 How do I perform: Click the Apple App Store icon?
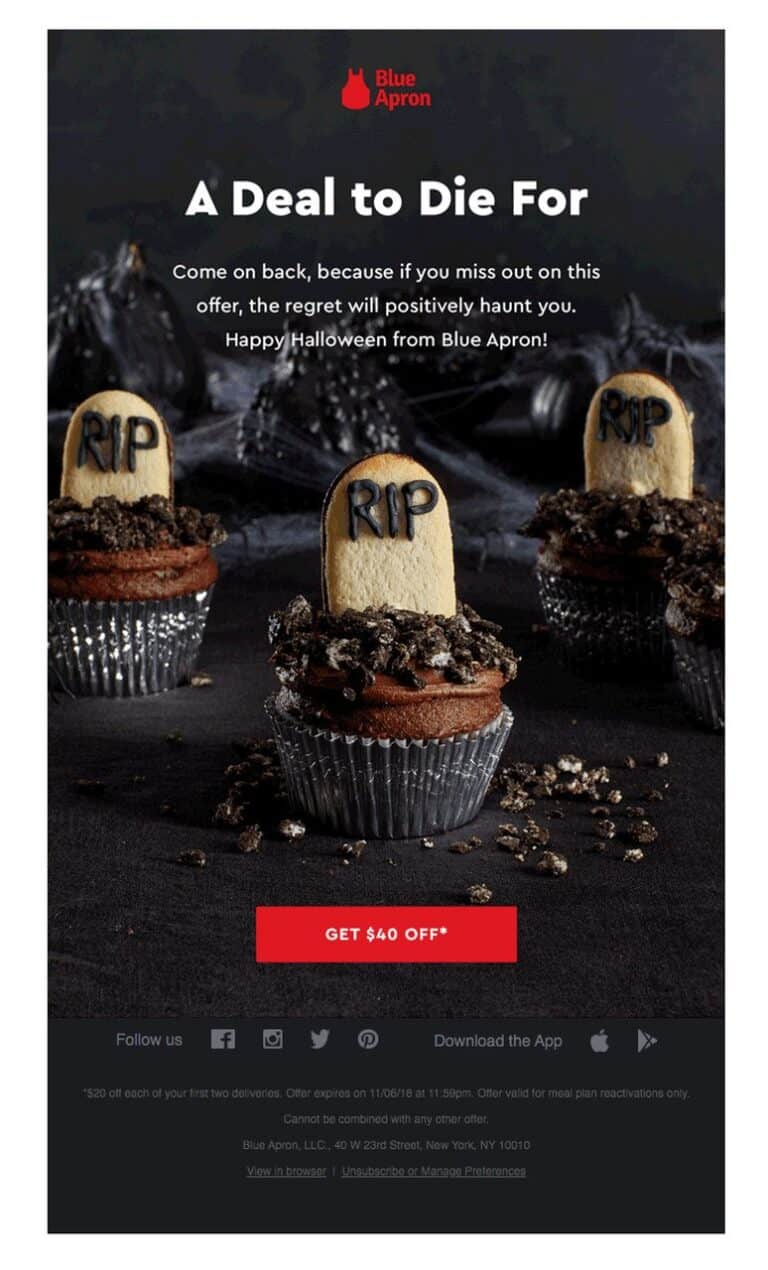click(599, 1040)
